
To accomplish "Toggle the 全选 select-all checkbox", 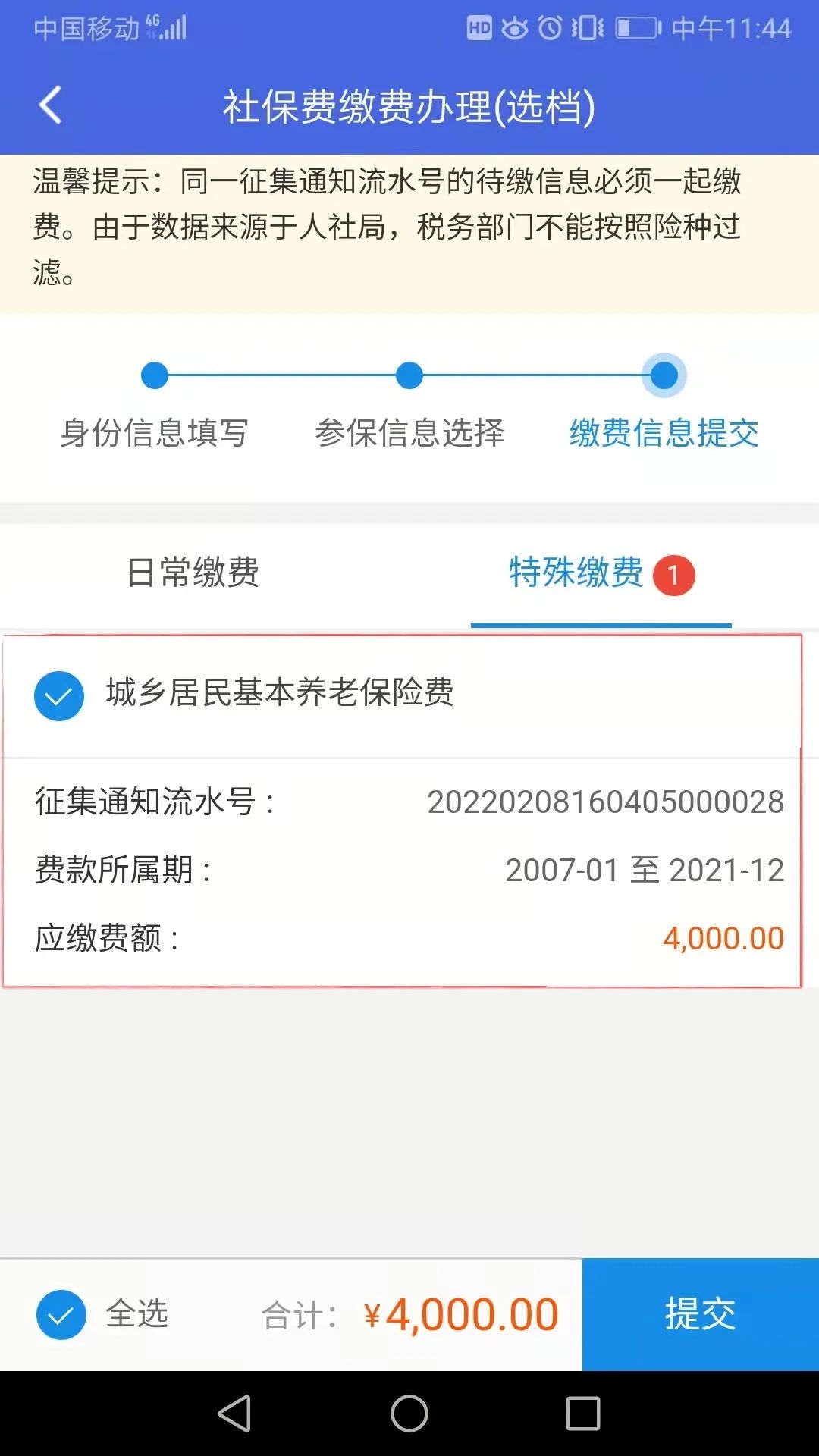I will [x=61, y=1314].
